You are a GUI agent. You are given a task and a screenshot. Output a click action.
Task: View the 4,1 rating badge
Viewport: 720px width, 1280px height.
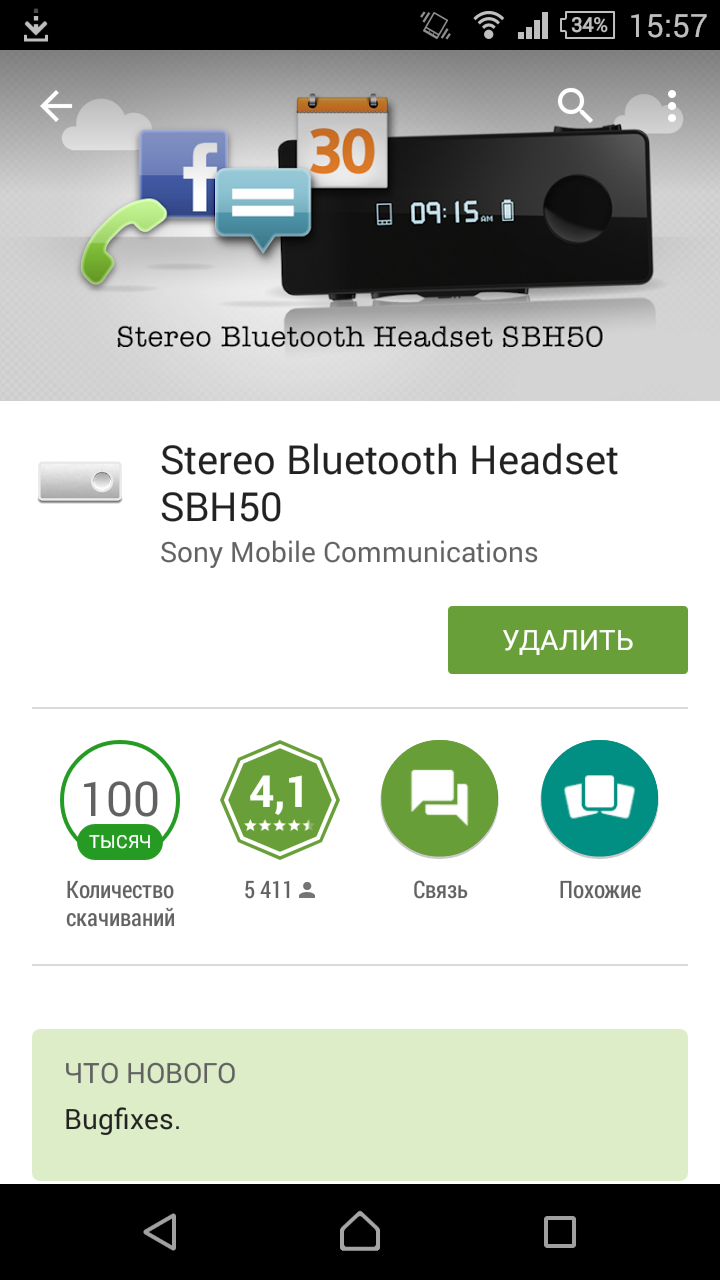pyautogui.click(x=280, y=800)
